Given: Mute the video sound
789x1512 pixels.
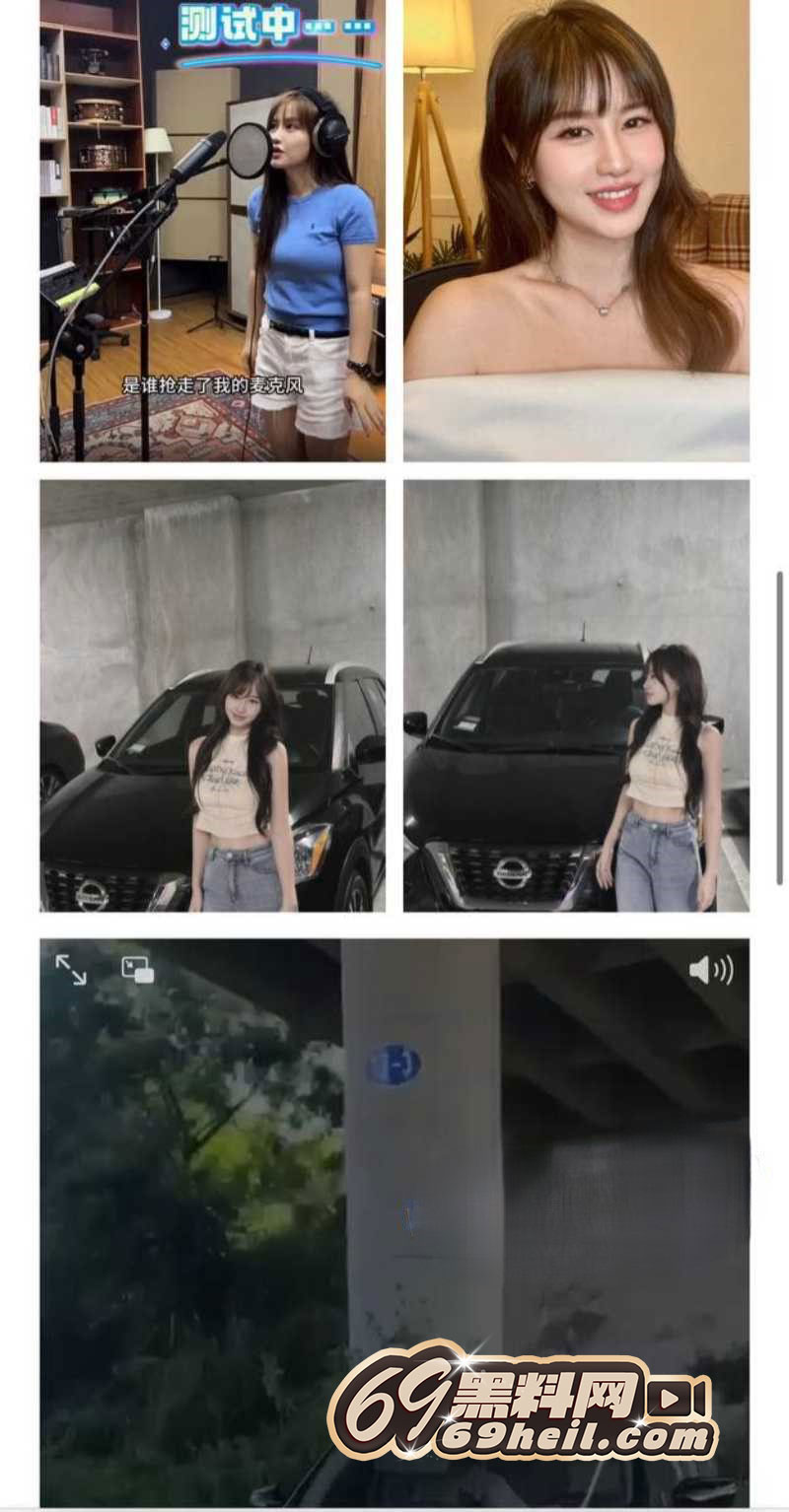Looking at the screenshot, I should [x=710, y=971].
